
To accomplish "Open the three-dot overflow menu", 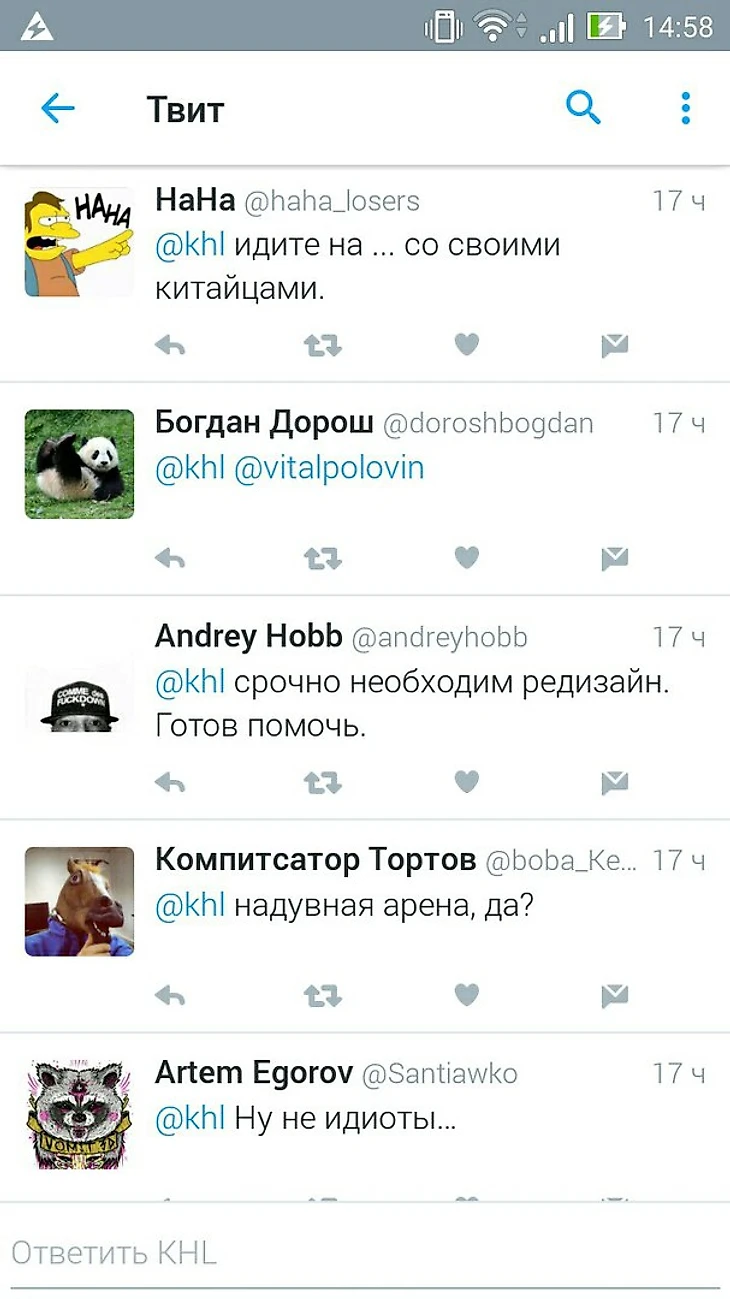I will tap(685, 108).
